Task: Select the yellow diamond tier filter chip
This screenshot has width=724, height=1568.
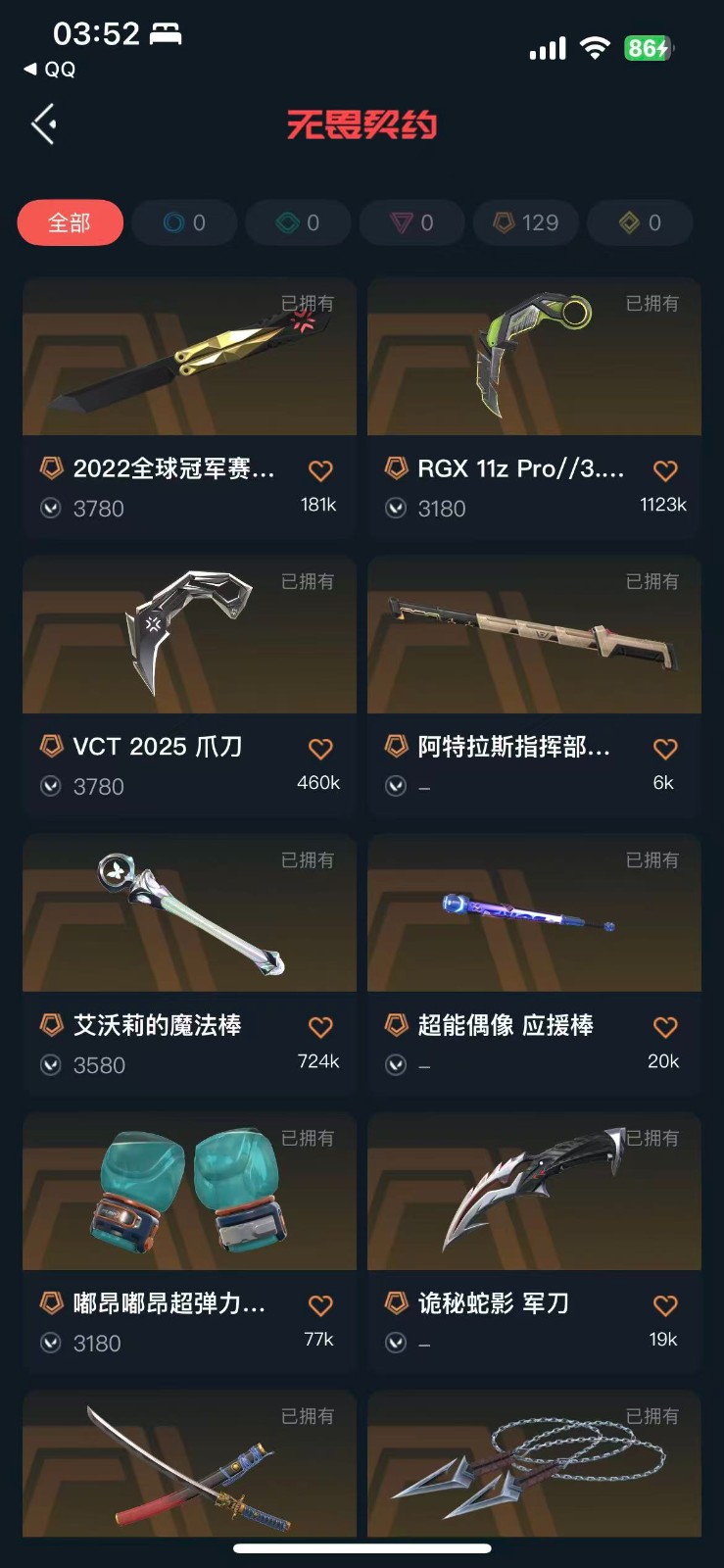Action: (x=640, y=222)
